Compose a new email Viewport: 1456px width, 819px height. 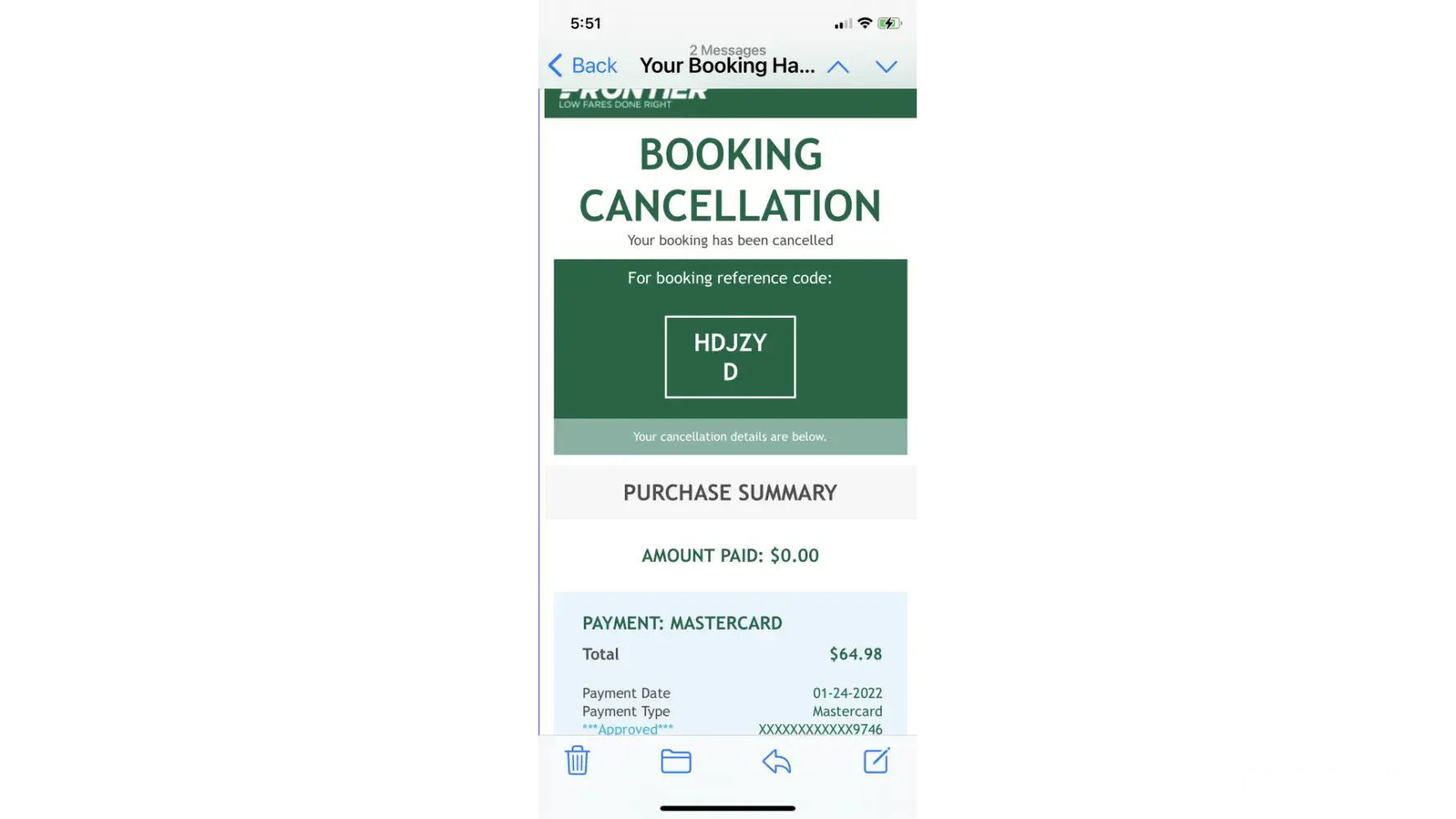tap(876, 761)
